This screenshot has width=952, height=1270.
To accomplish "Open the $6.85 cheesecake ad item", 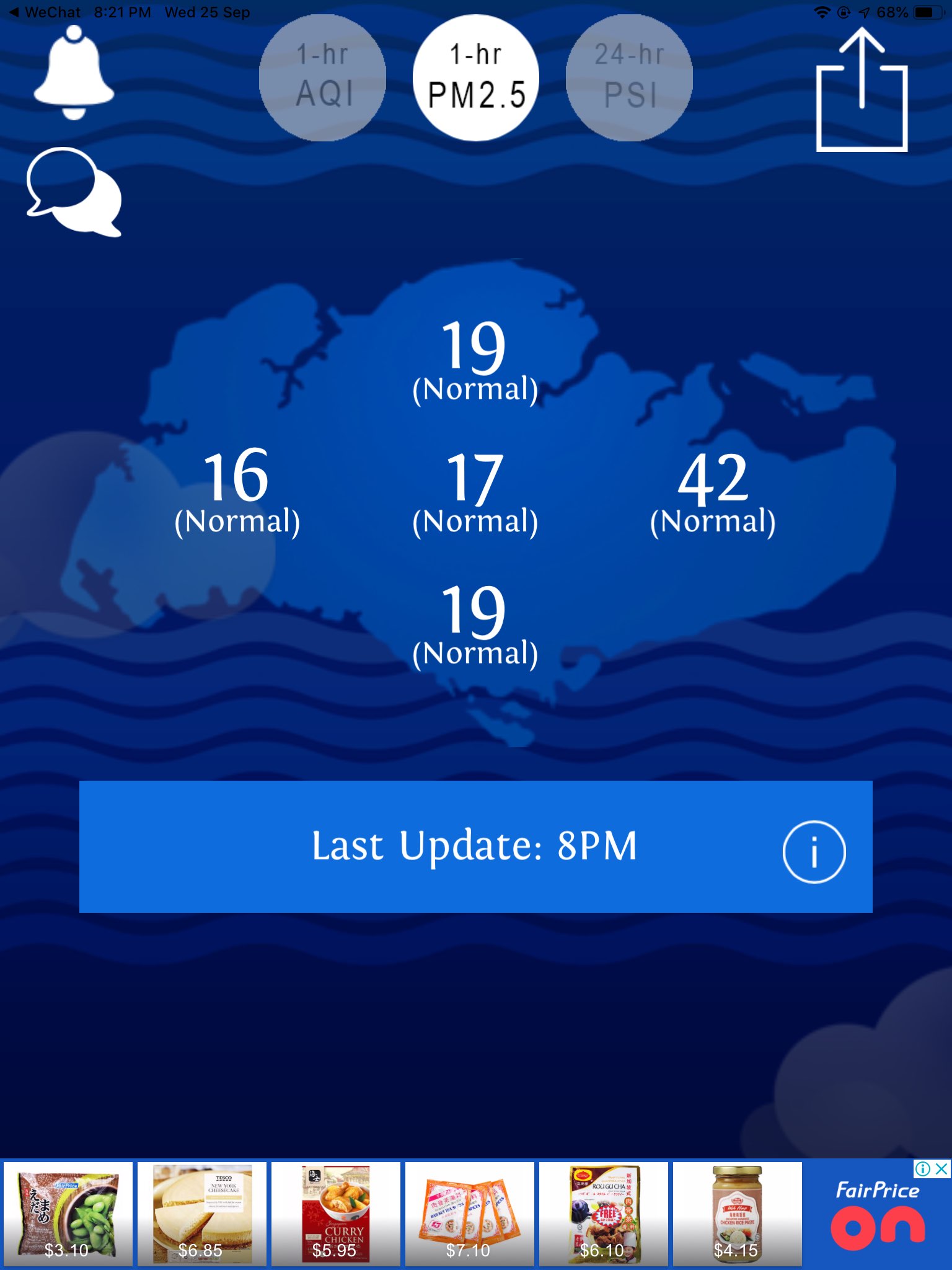I will click(201, 1214).
